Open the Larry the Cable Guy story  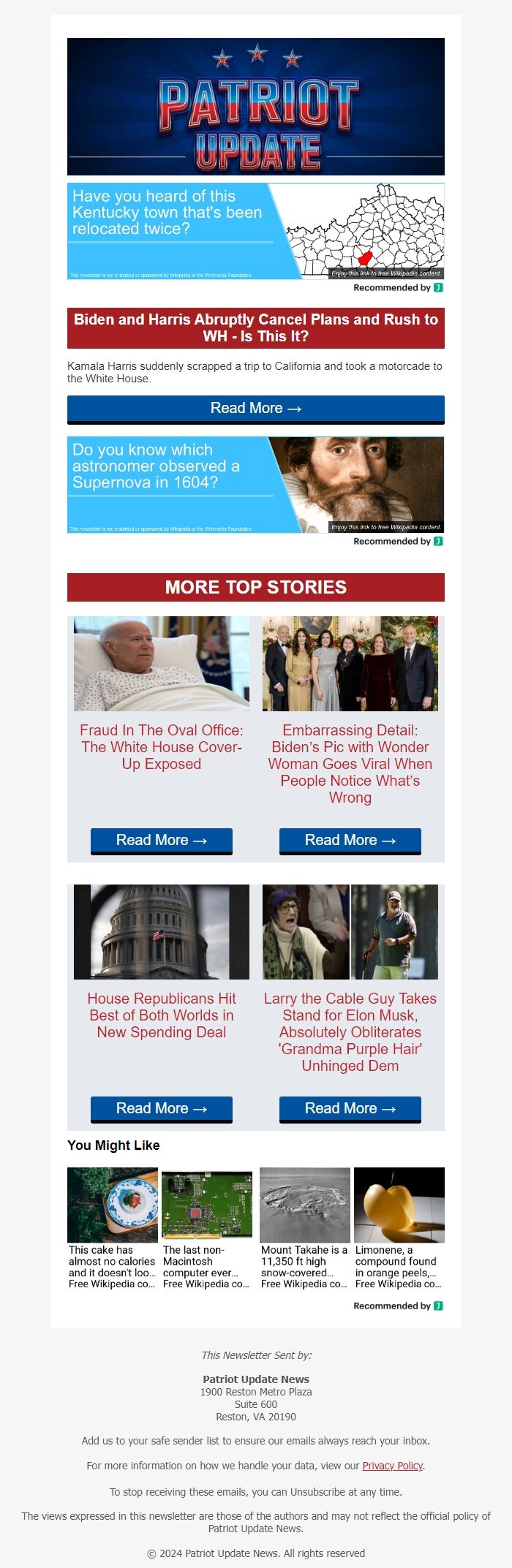(x=350, y=1031)
